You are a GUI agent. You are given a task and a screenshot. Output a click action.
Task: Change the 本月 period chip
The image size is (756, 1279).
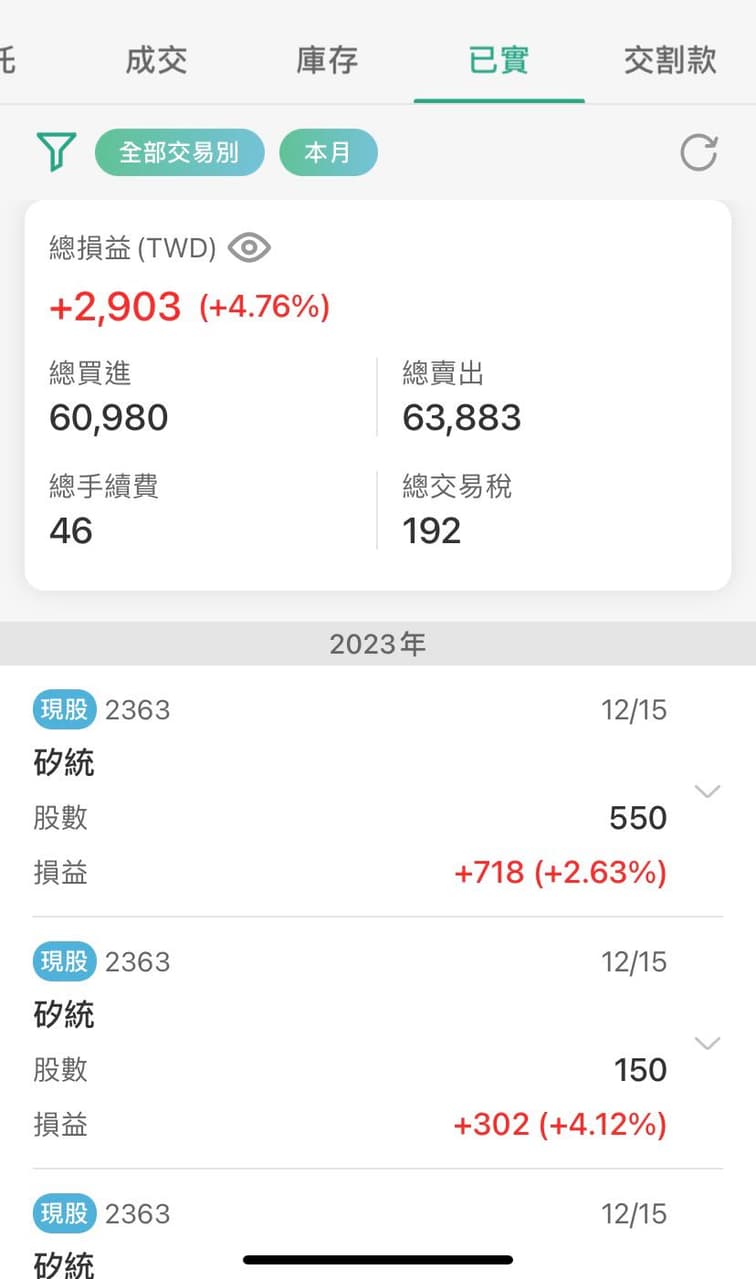click(x=328, y=152)
